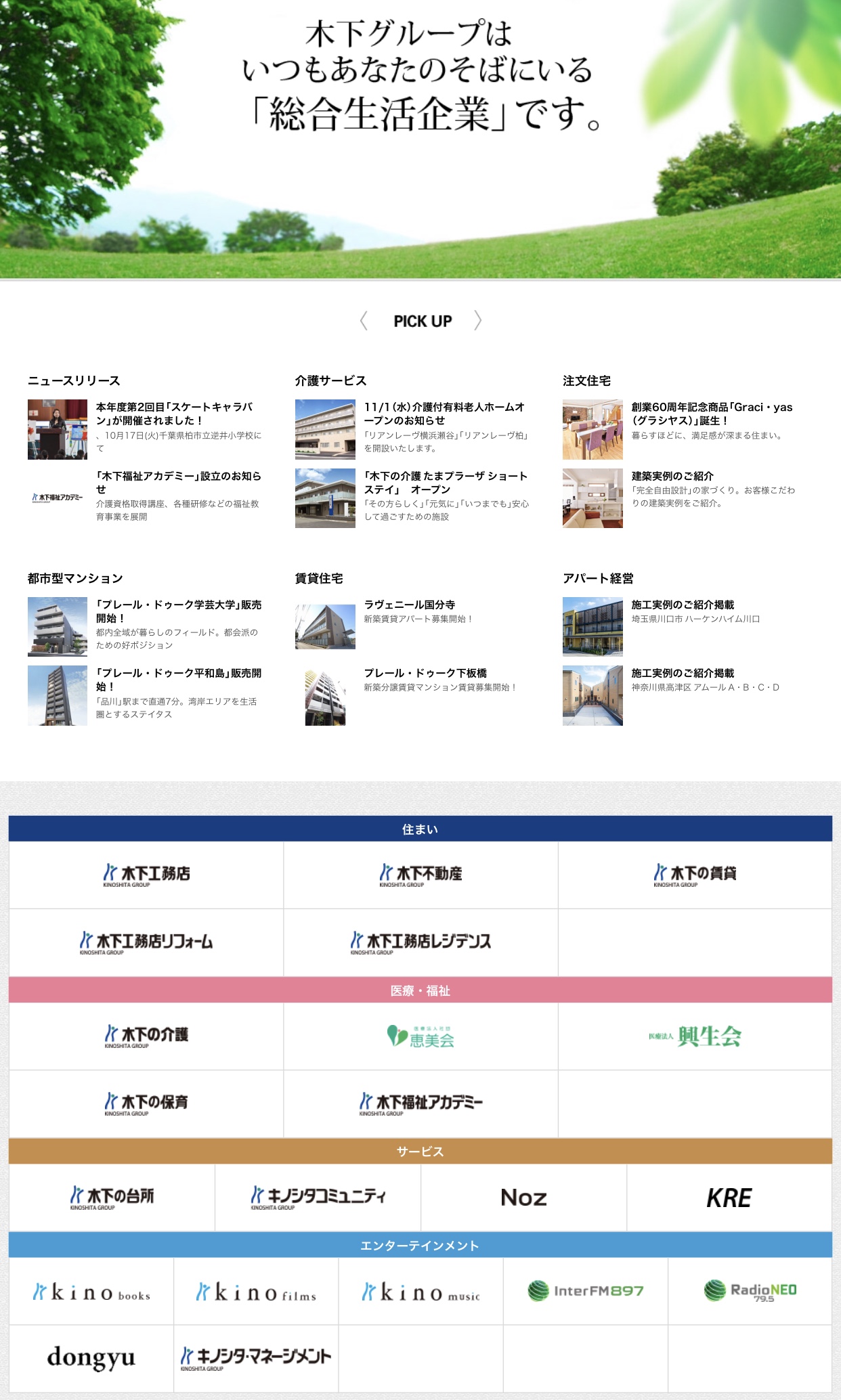Open the Graci・yas 60周年記念商品 article
The height and width of the screenshot is (1400, 841).
point(711,414)
